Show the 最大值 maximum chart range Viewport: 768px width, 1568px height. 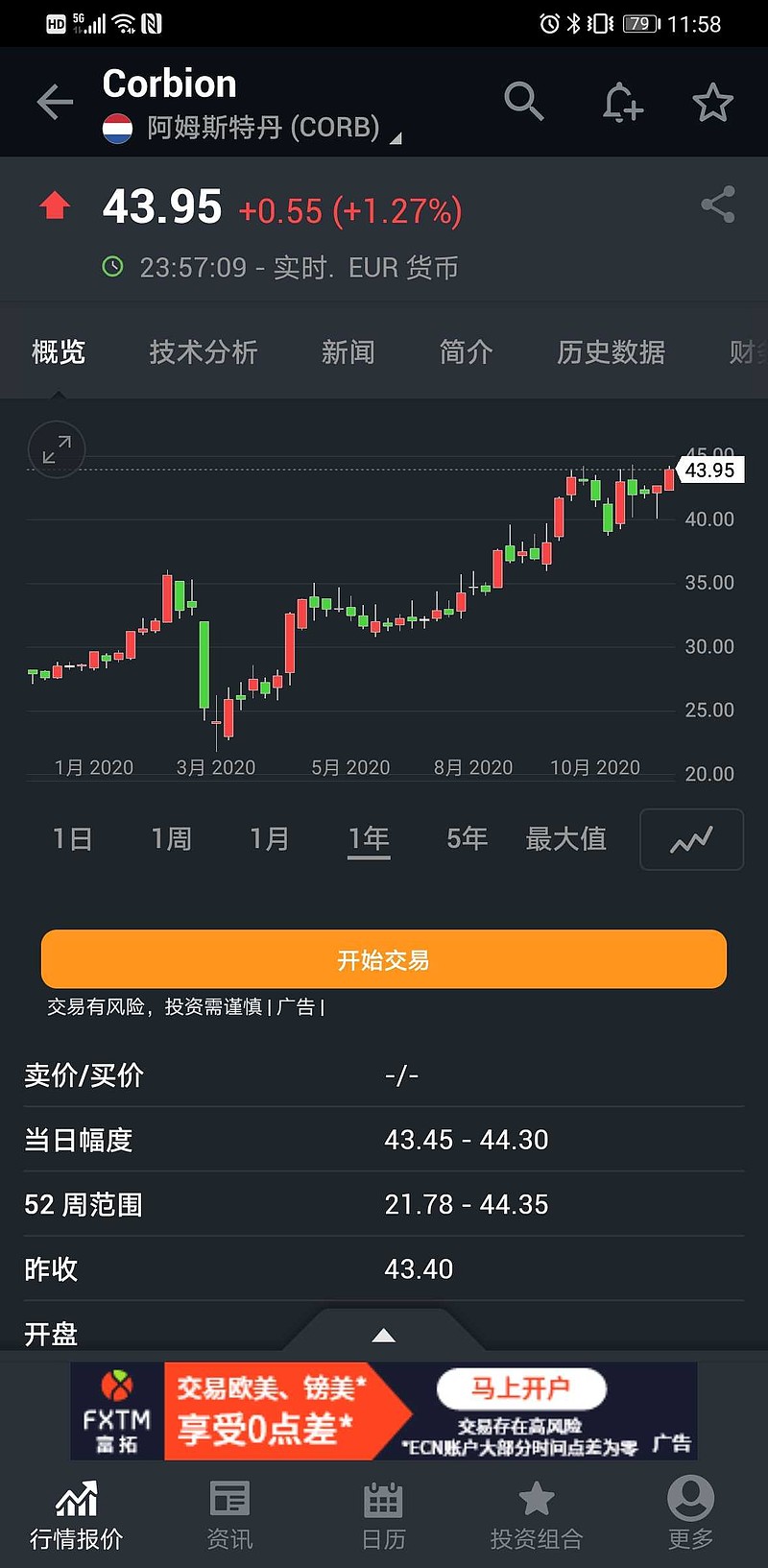pos(566,839)
